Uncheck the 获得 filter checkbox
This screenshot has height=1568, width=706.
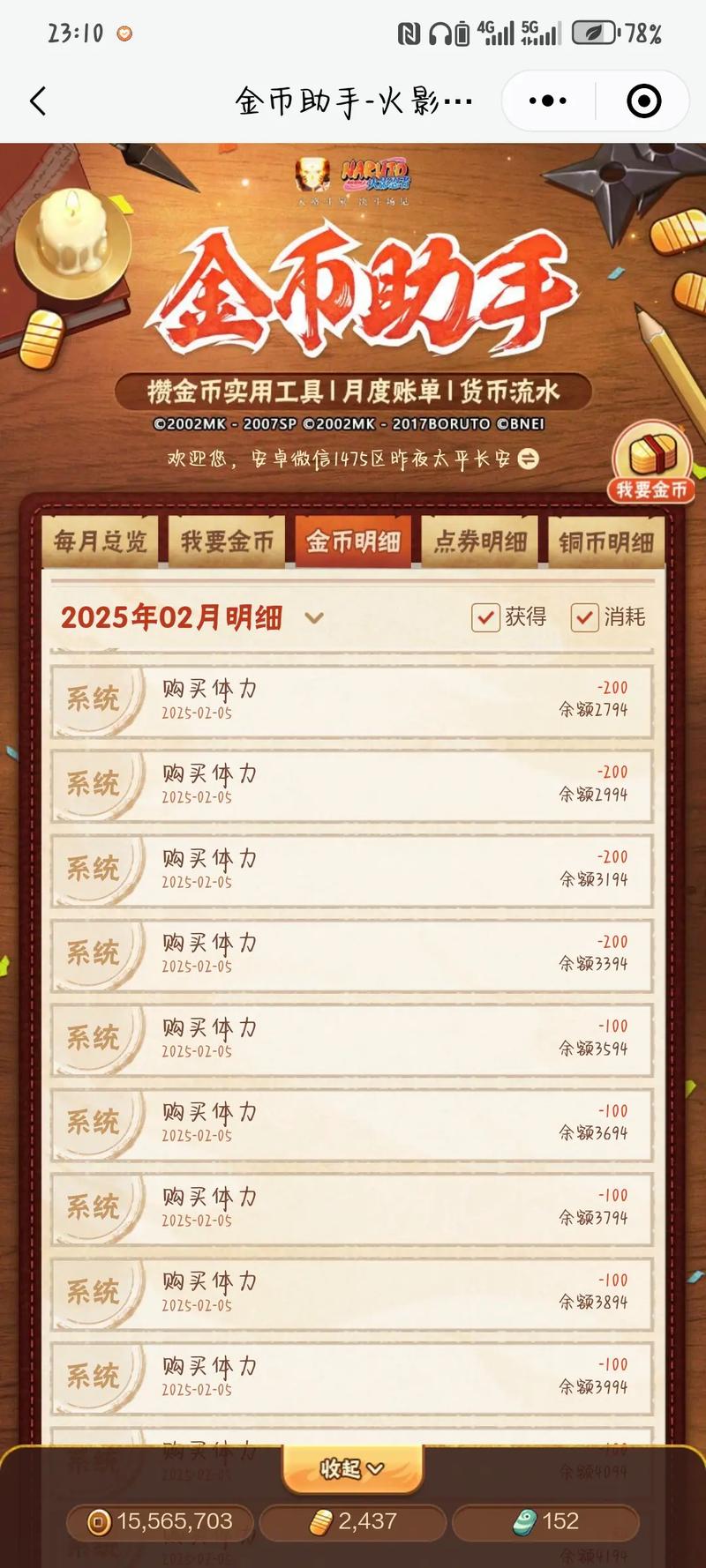point(486,617)
